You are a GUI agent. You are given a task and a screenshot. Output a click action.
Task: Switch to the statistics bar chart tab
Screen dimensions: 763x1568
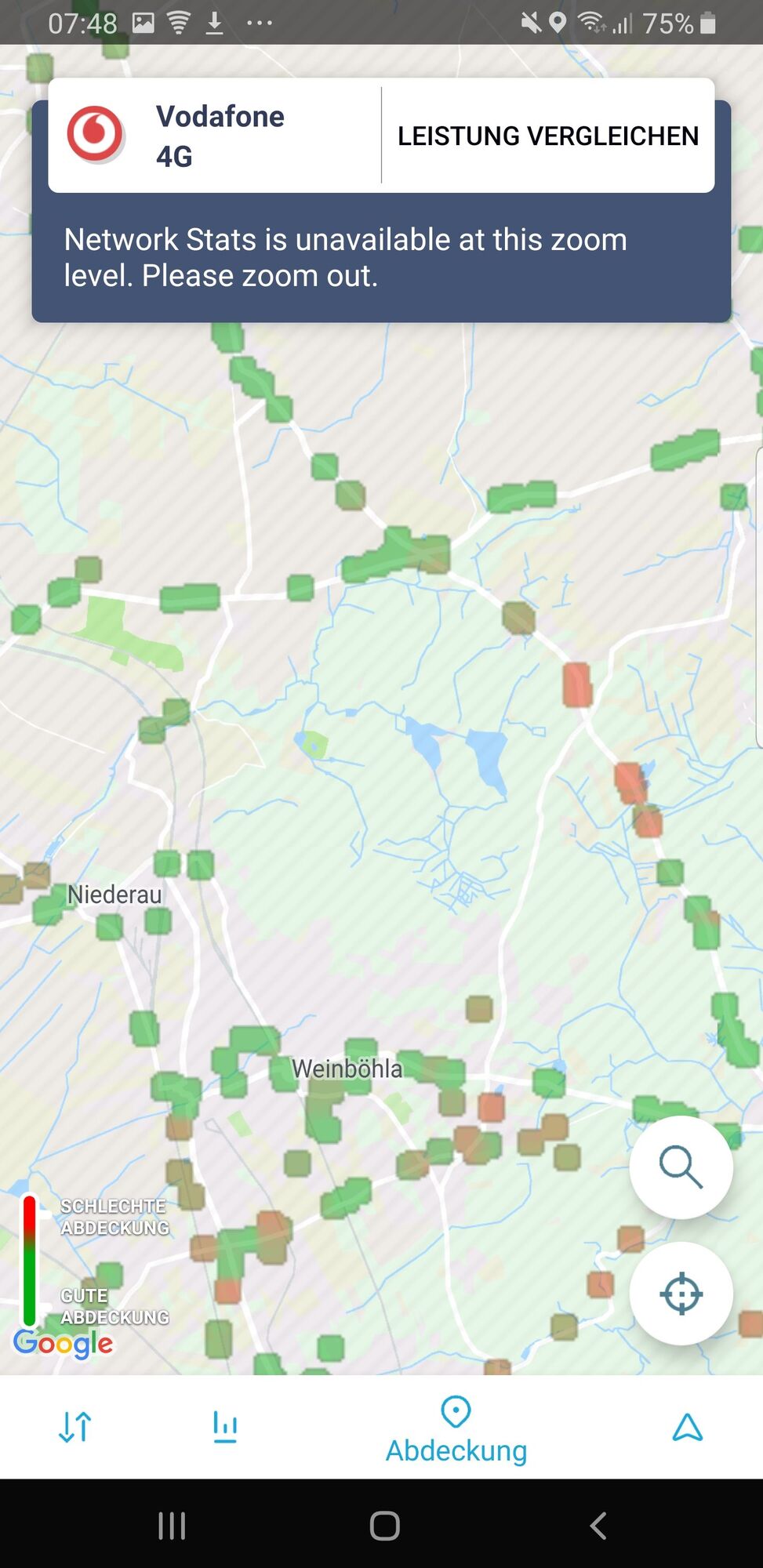pyautogui.click(x=225, y=1427)
